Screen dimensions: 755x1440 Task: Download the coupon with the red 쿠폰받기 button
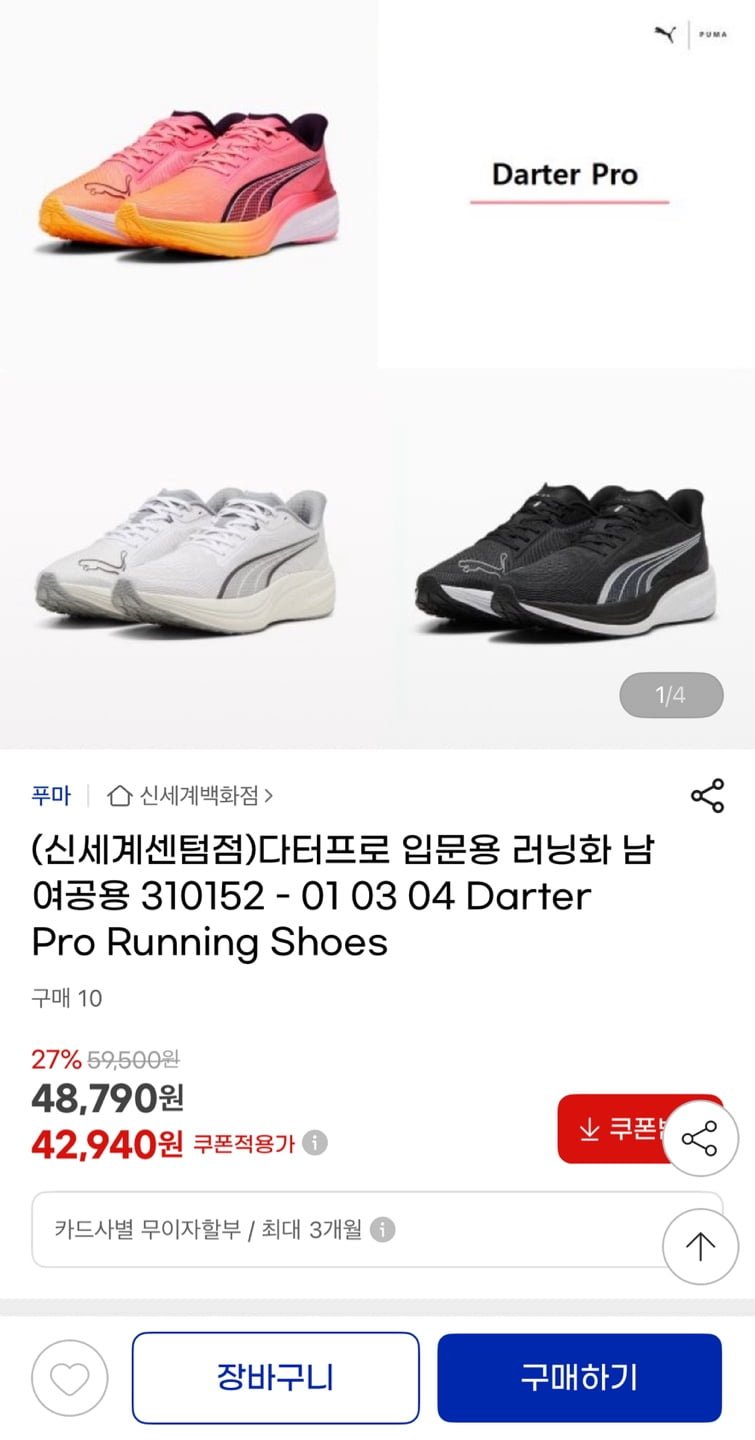612,1129
